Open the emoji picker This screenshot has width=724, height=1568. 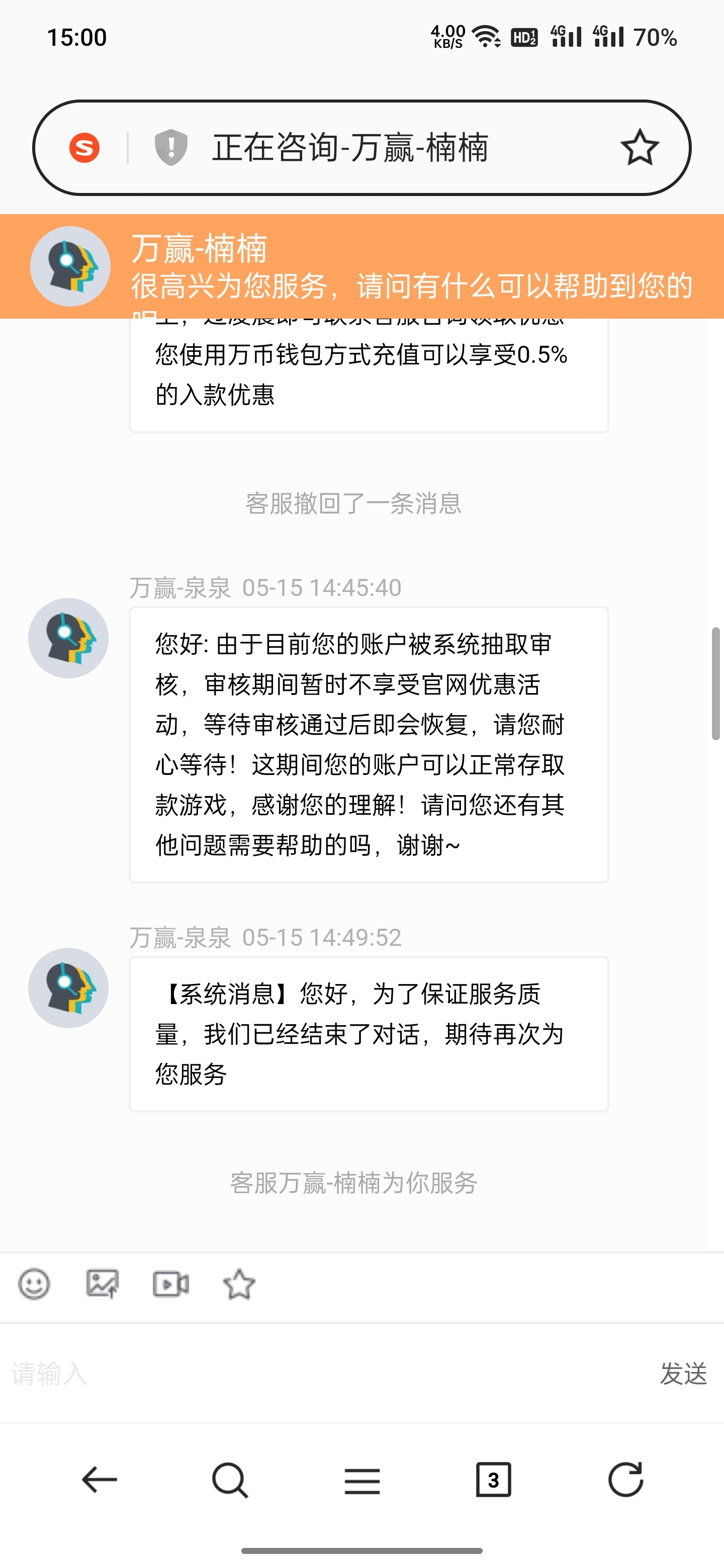34,1284
